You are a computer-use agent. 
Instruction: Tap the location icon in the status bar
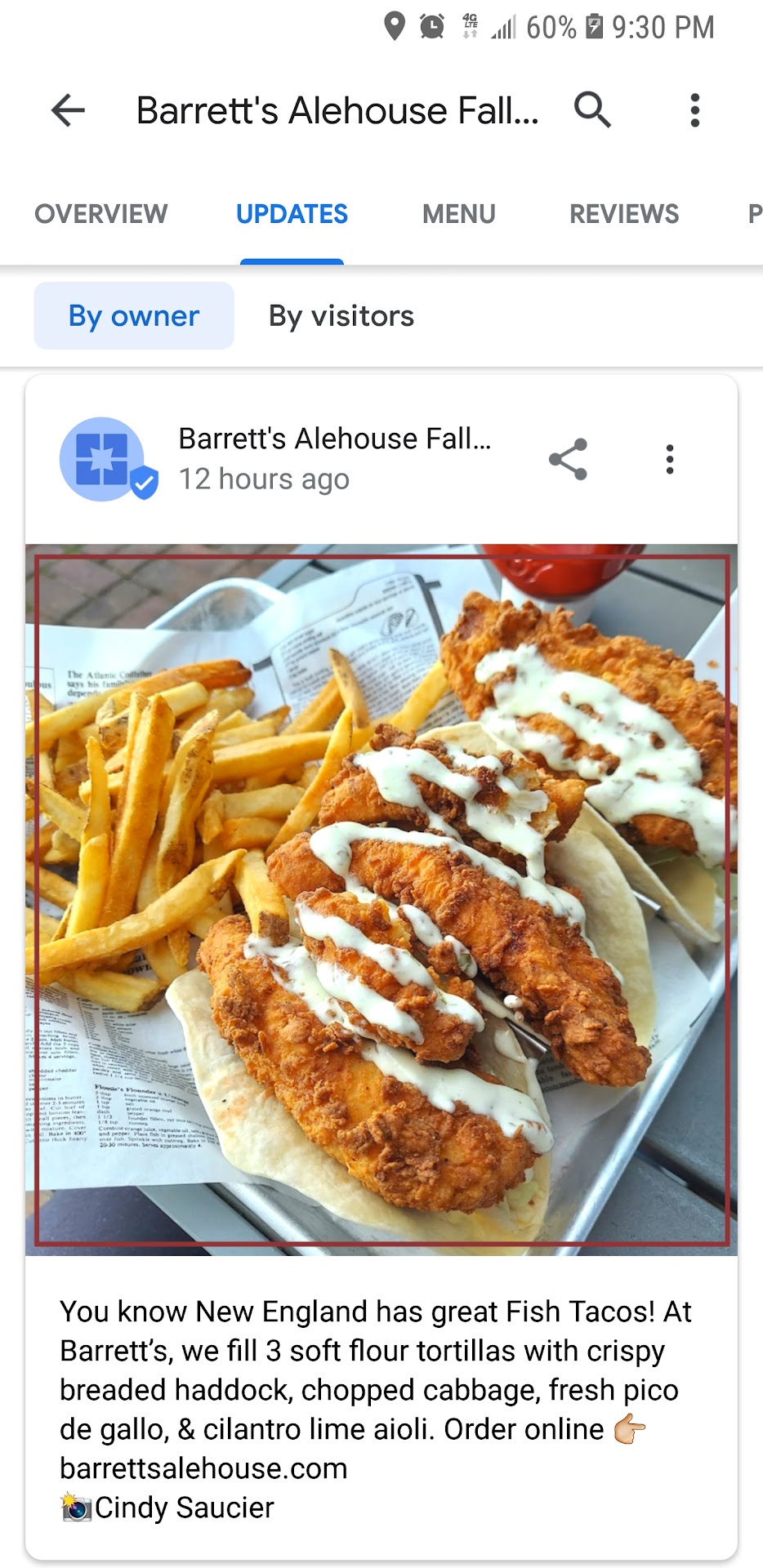(395, 26)
